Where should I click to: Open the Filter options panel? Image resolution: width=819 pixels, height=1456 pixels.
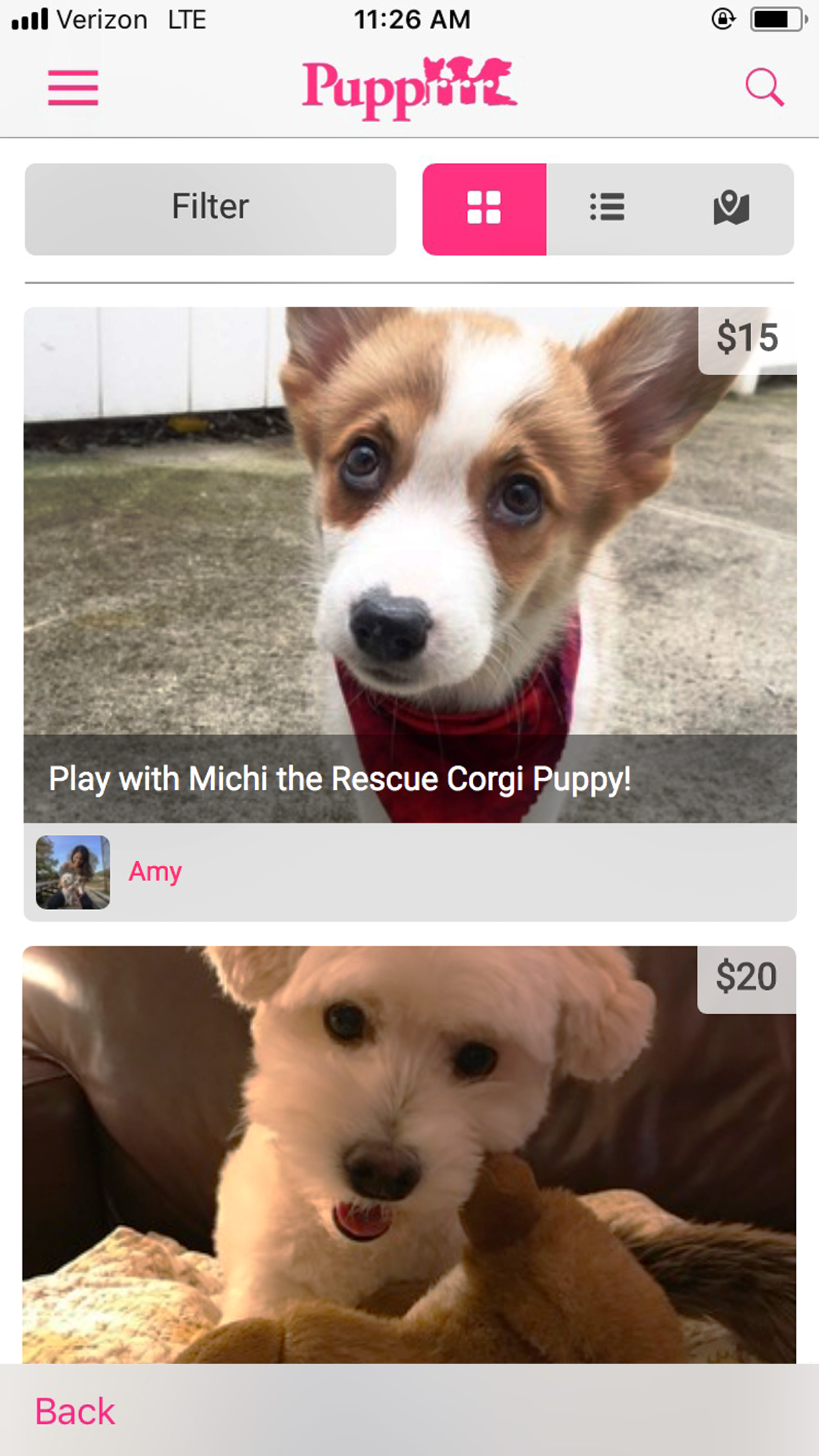[x=210, y=208]
